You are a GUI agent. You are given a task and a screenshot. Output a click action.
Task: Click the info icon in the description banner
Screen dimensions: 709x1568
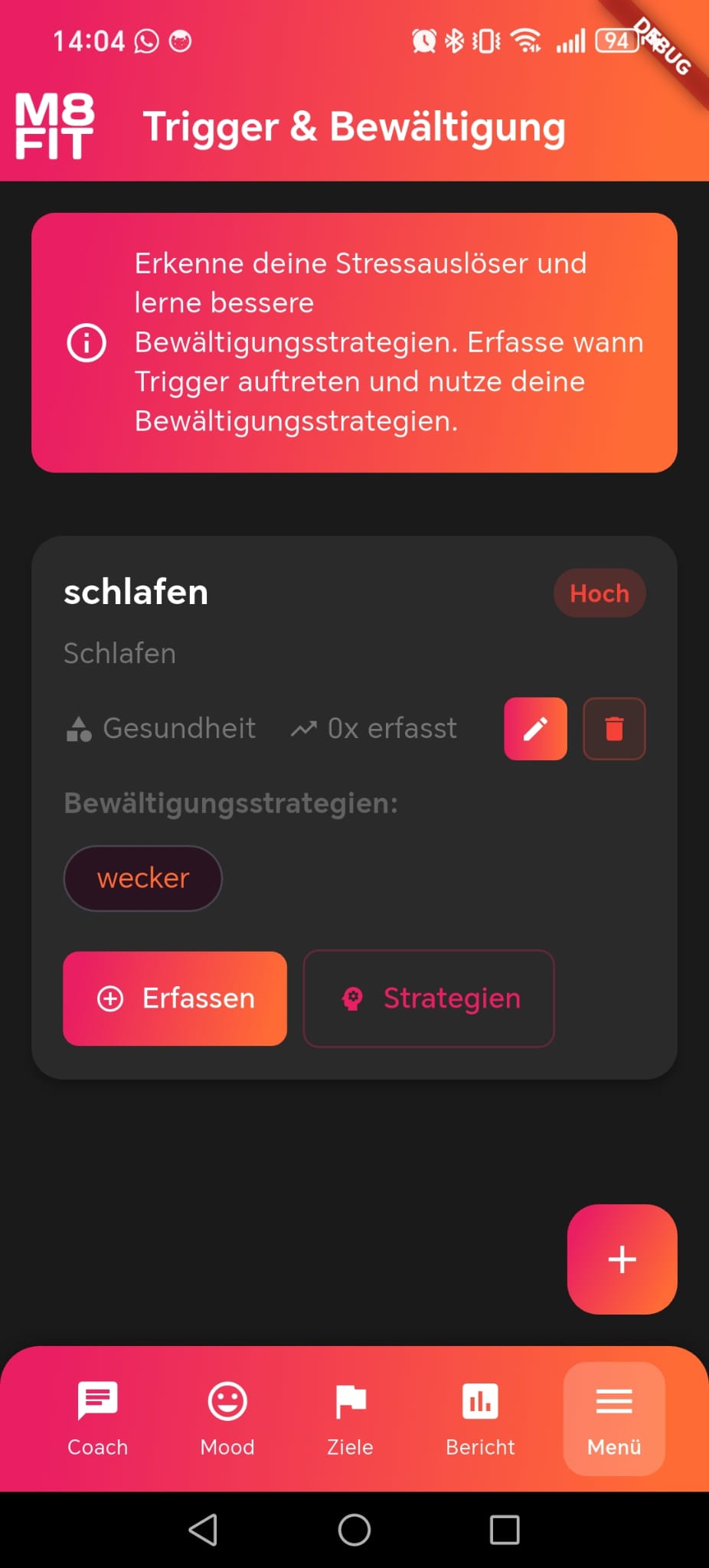[87, 343]
